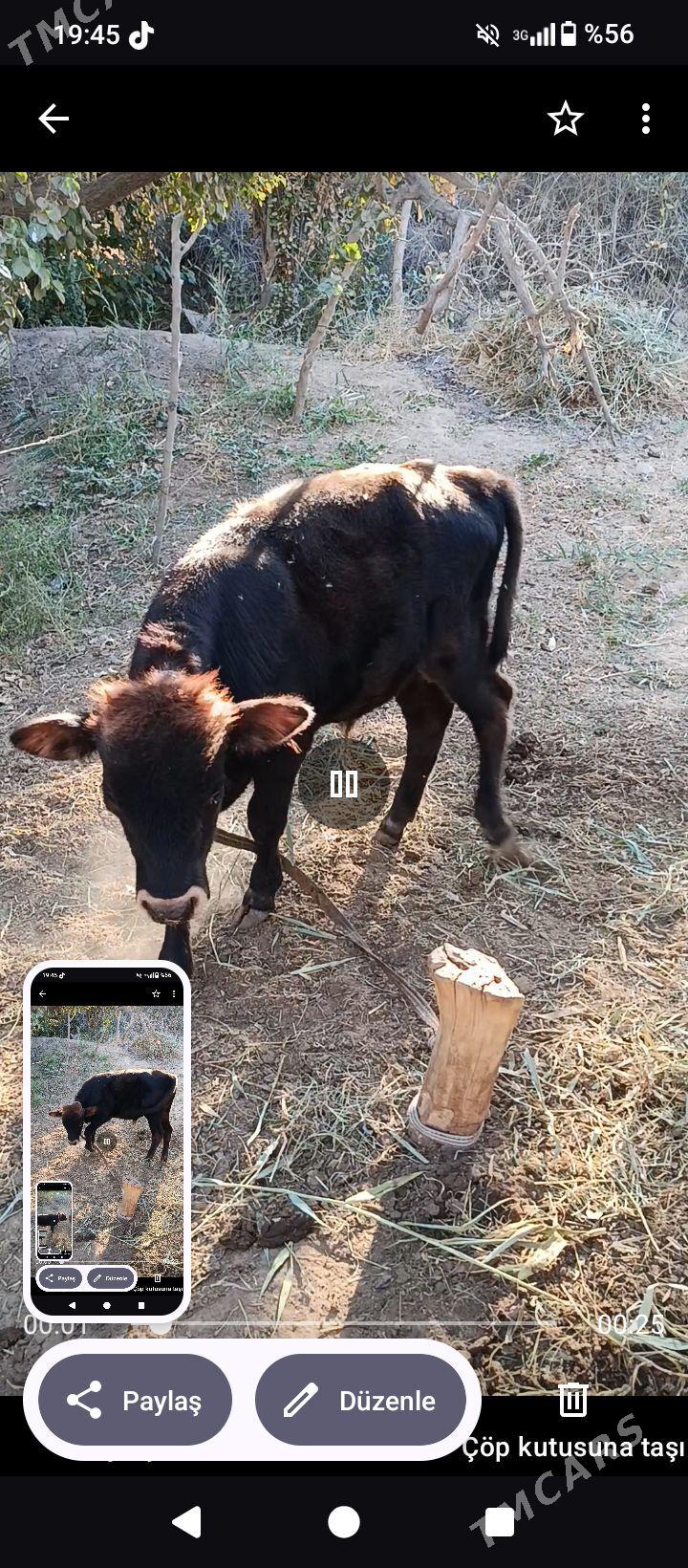
Task: Edit the screenshot with Düzenle
Action: 360,1400
